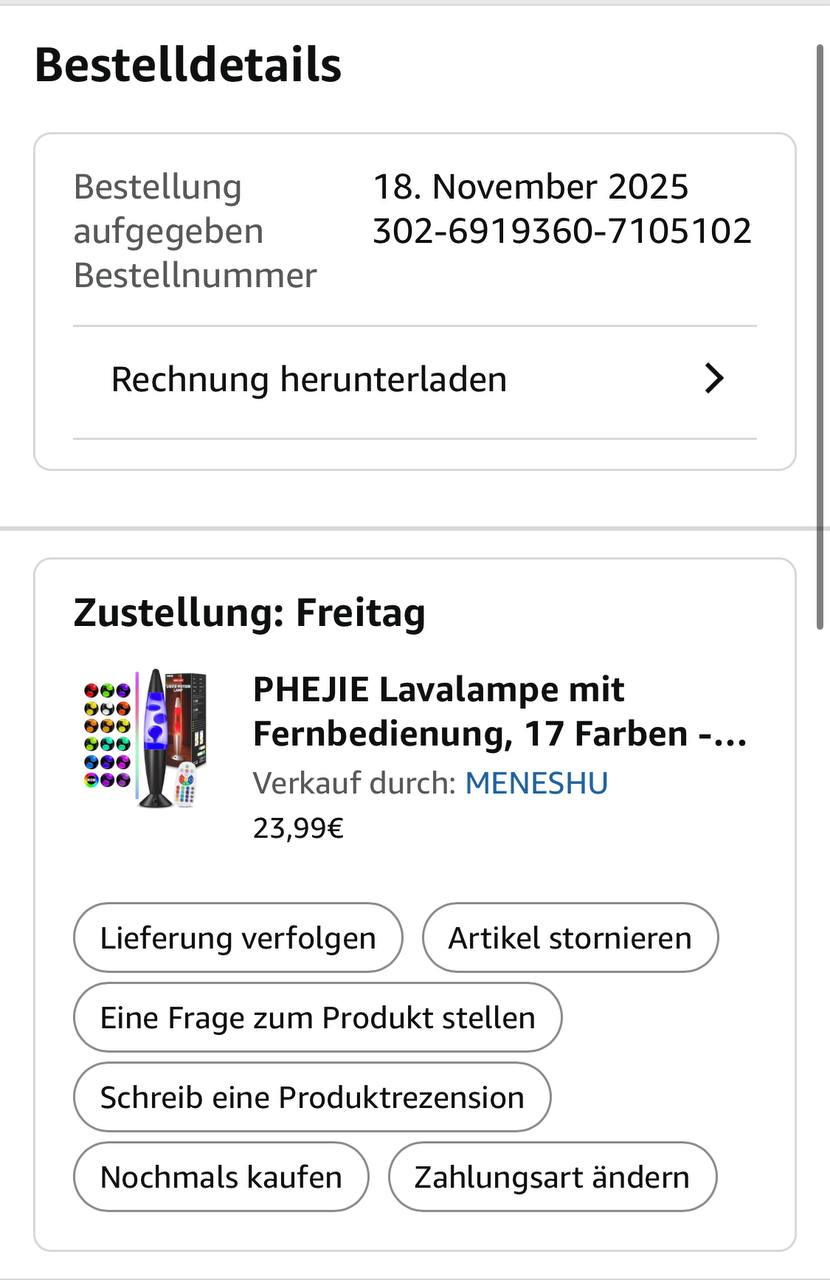830x1280 pixels.
Task: Reorder using Nochmals kaufen
Action: (221, 1177)
